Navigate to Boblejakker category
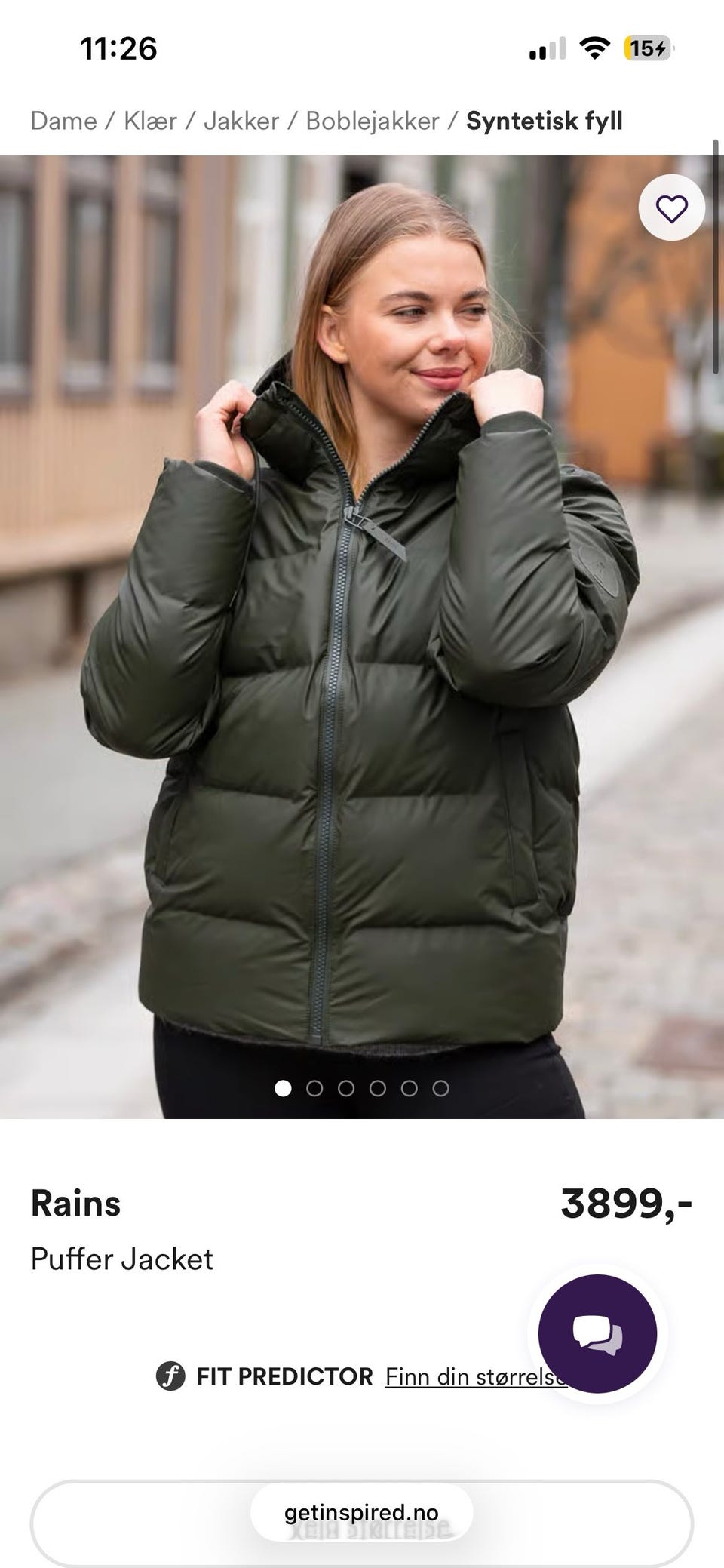This screenshot has width=724, height=1568. (x=373, y=121)
